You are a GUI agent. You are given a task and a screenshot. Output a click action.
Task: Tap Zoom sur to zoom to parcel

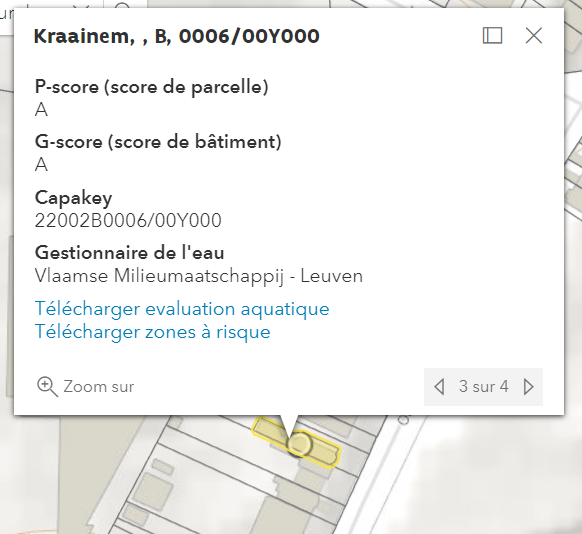pos(85,387)
